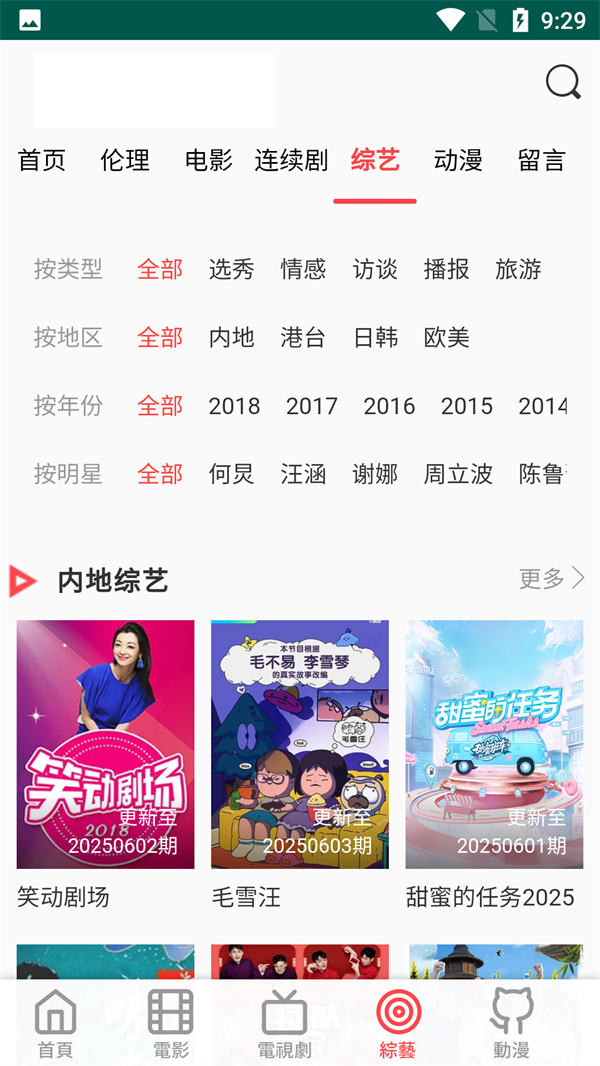Viewport: 600px width, 1066px height.
Task: Filter by star 何炅
Action: [x=231, y=474]
